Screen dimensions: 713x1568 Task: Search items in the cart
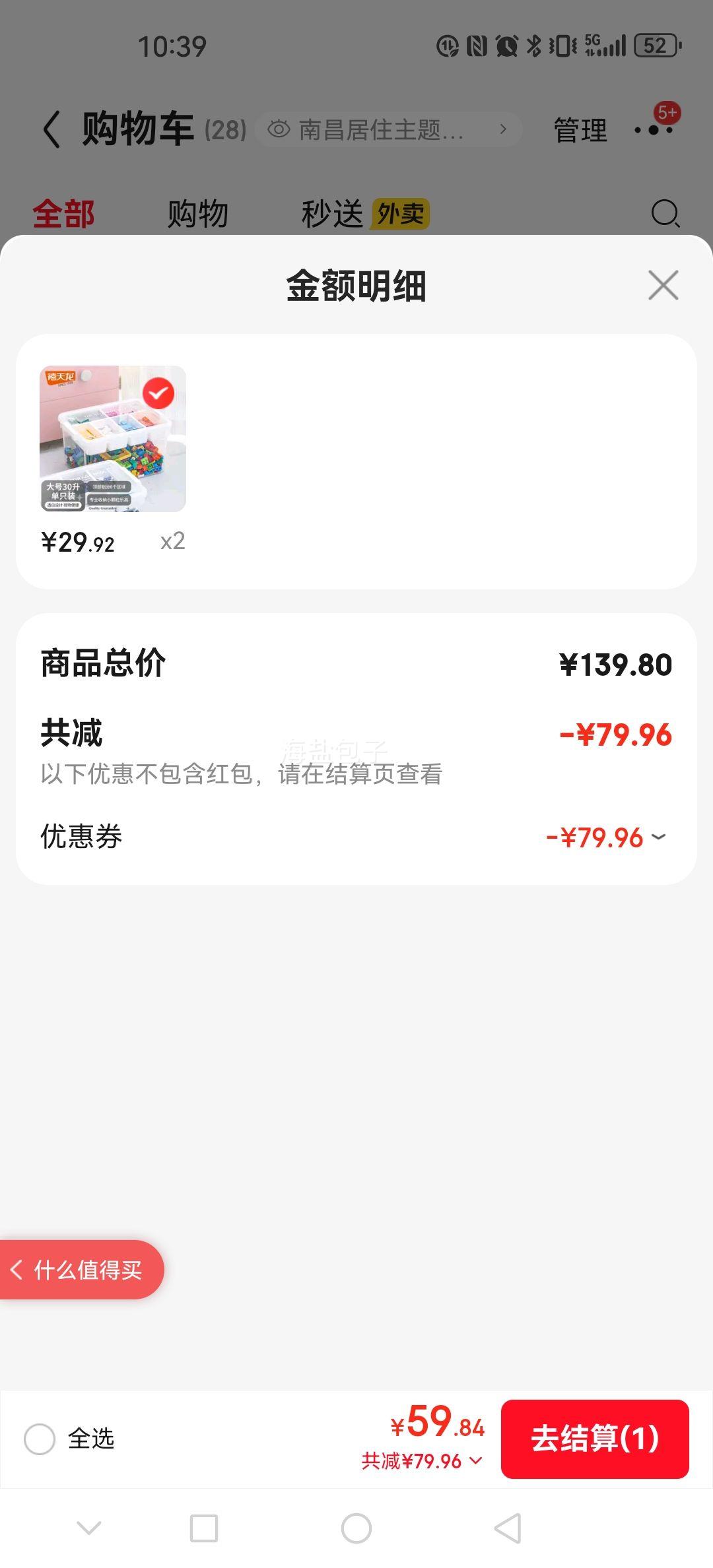pyautogui.click(x=665, y=214)
